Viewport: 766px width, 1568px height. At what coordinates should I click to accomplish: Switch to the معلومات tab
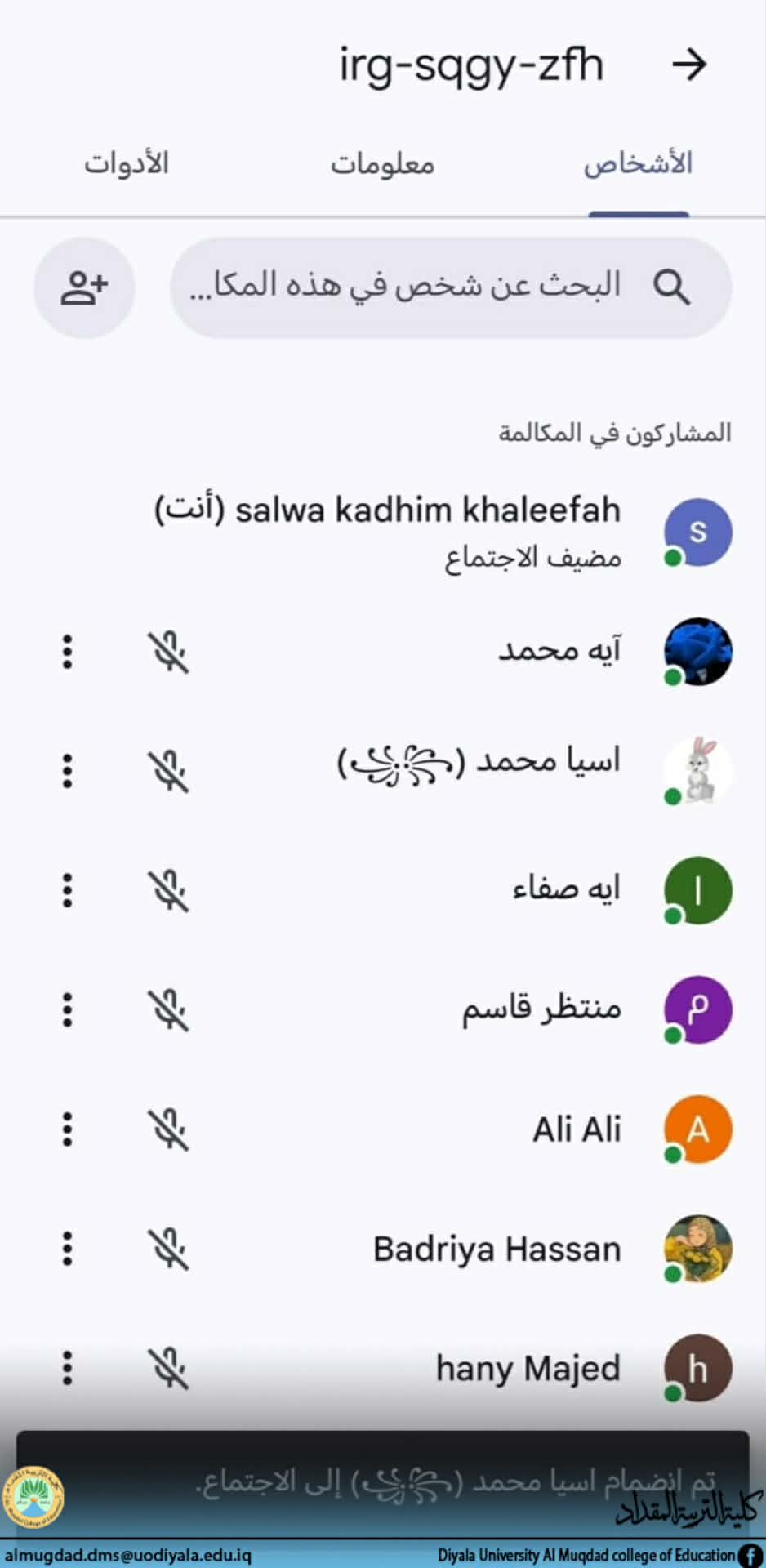point(382,164)
